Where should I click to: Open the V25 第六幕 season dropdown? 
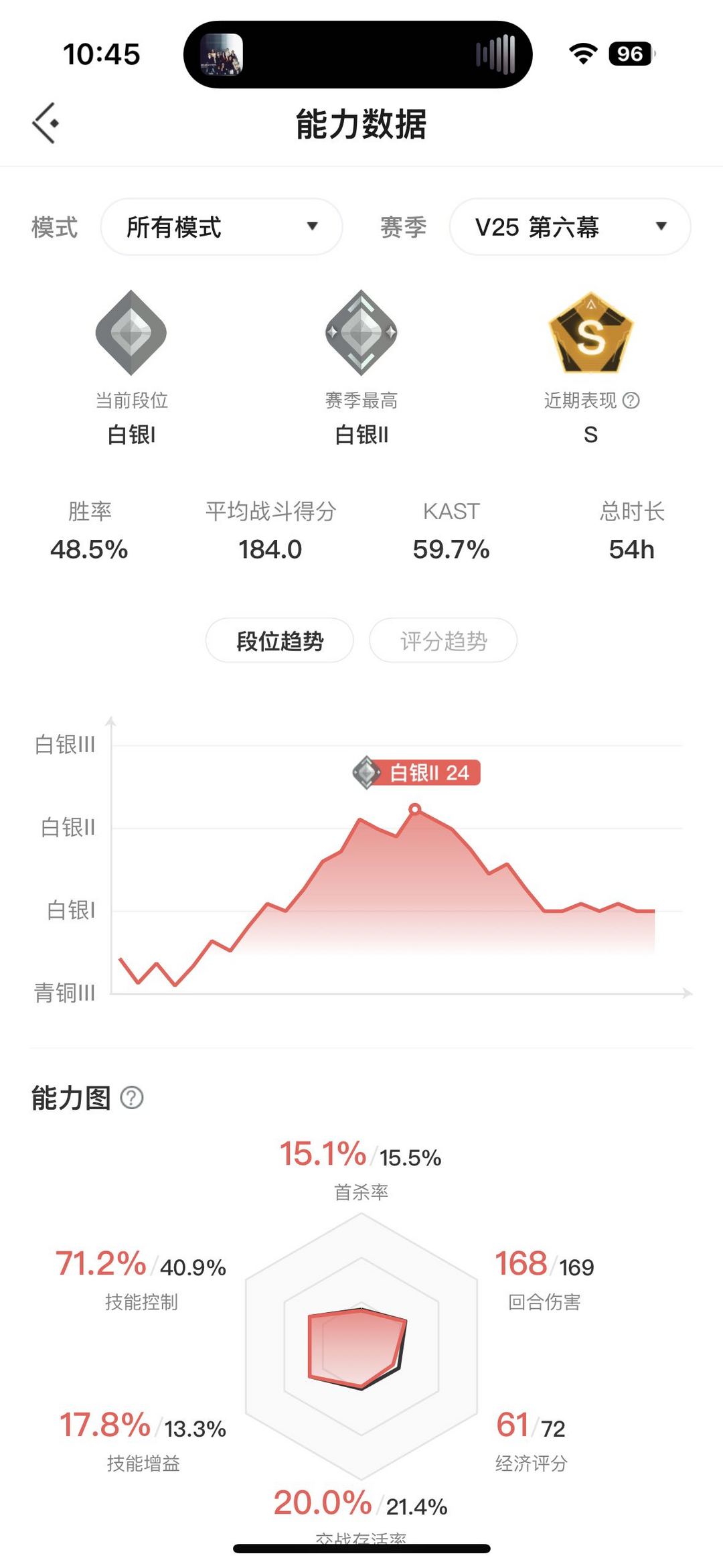pyautogui.click(x=569, y=227)
